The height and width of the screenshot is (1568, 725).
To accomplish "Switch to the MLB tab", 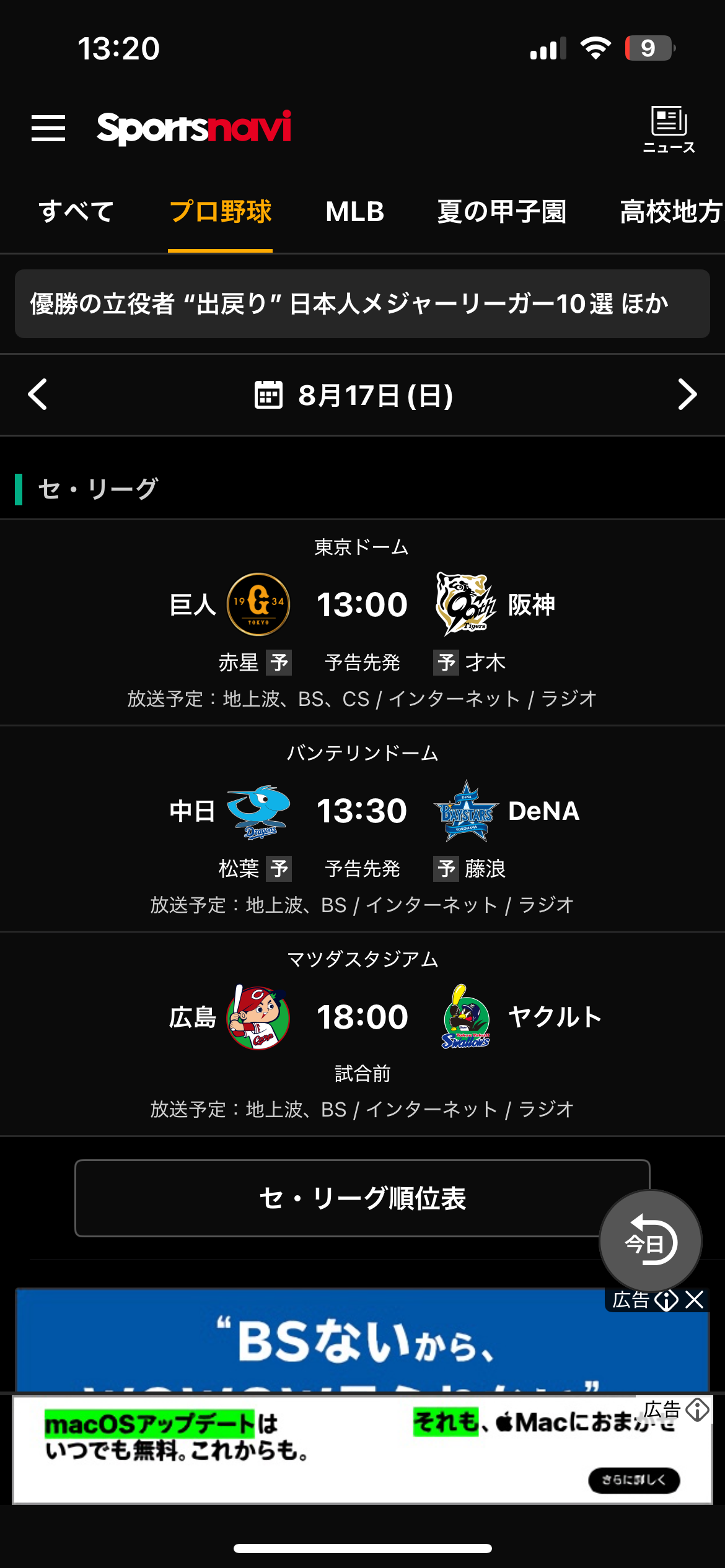I will [x=355, y=212].
